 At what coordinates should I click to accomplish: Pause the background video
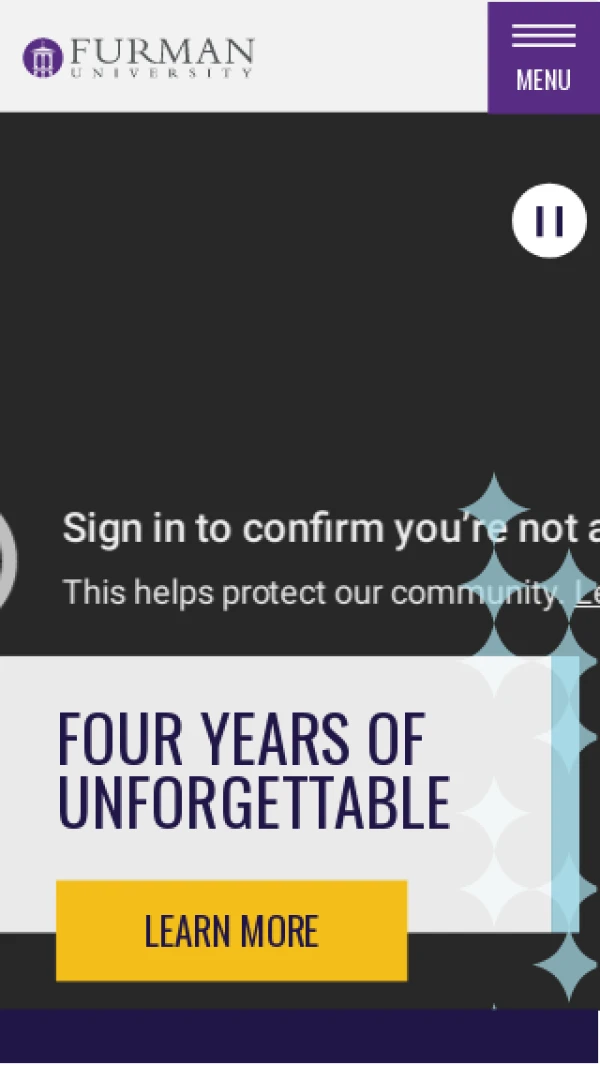(549, 221)
